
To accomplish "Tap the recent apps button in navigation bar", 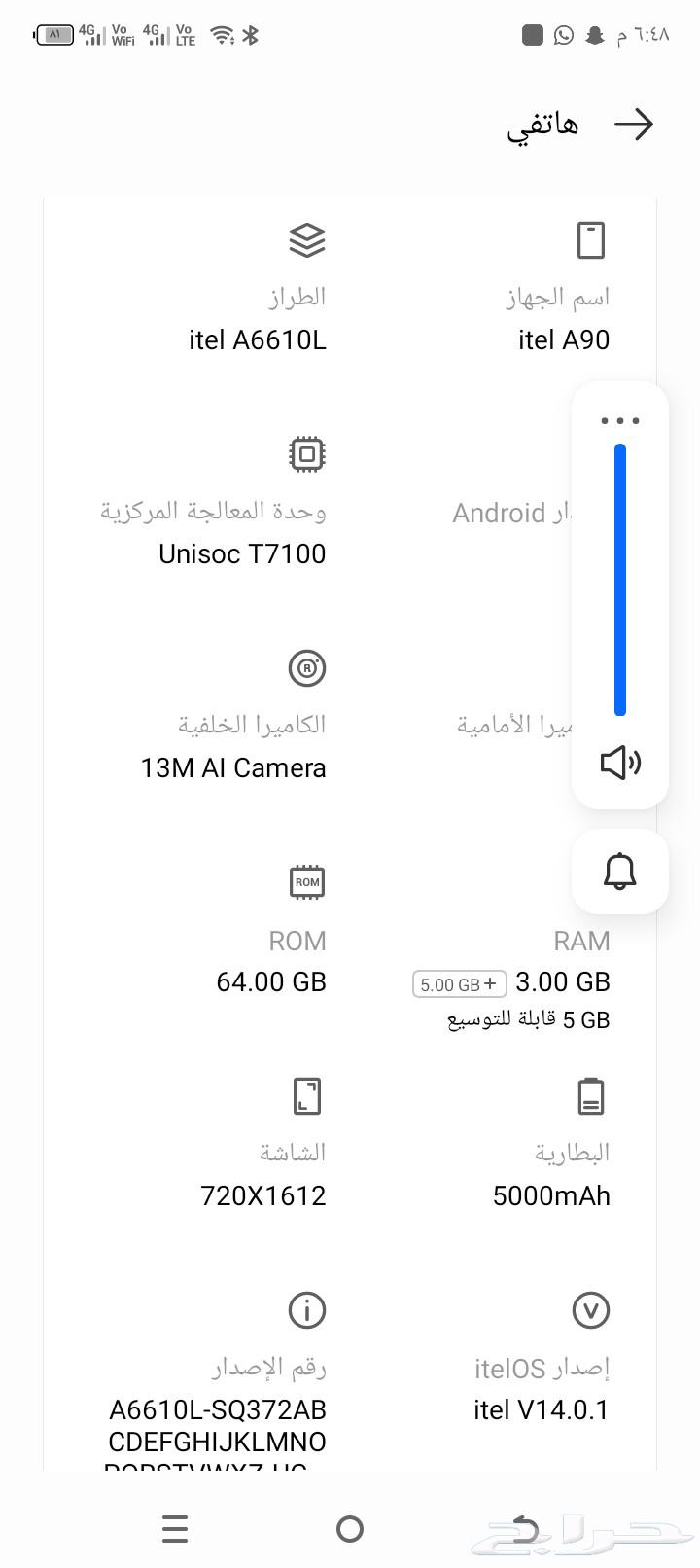I will (175, 1527).
